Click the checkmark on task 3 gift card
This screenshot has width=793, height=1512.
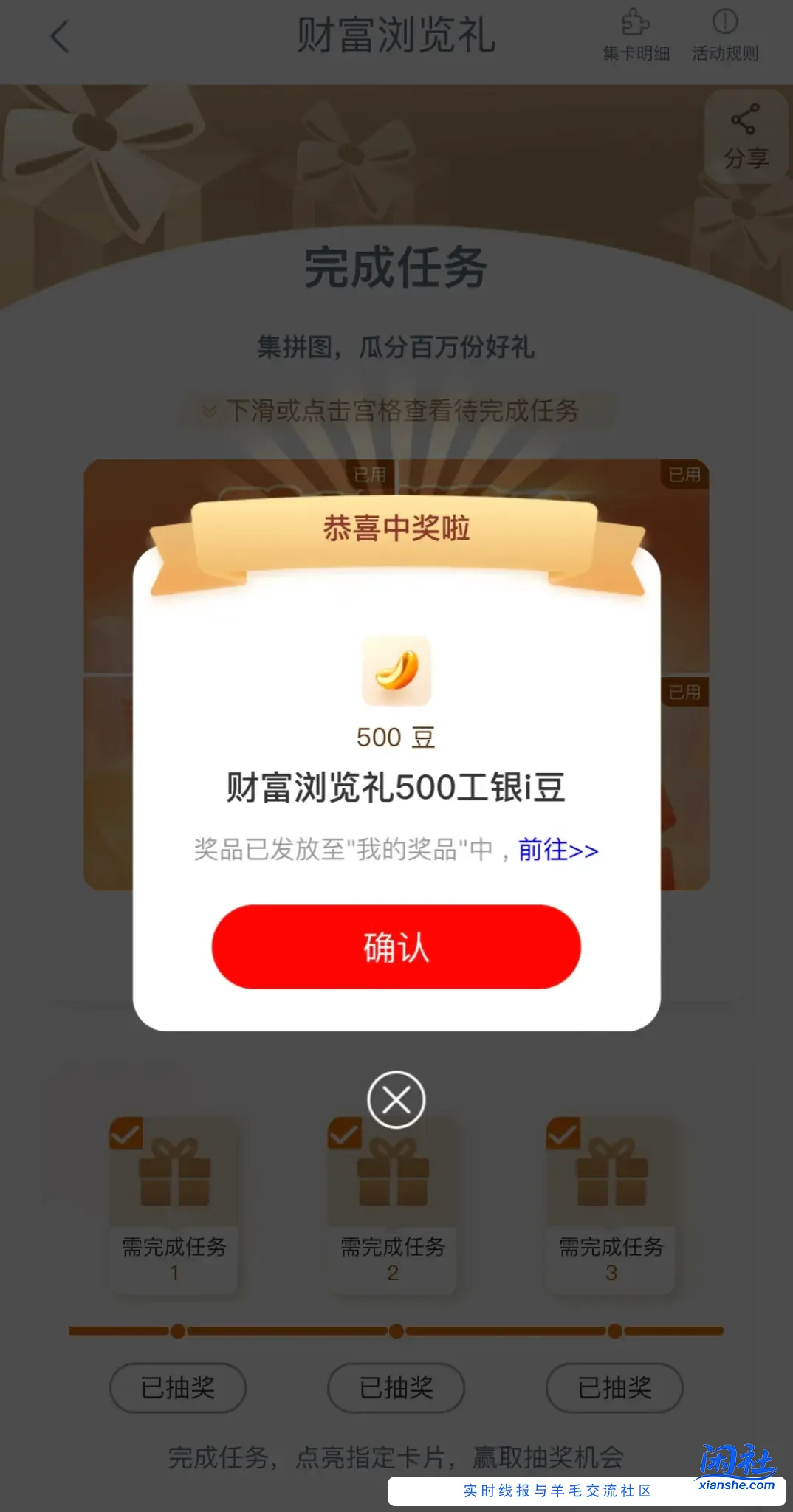pyautogui.click(x=563, y=1133)
